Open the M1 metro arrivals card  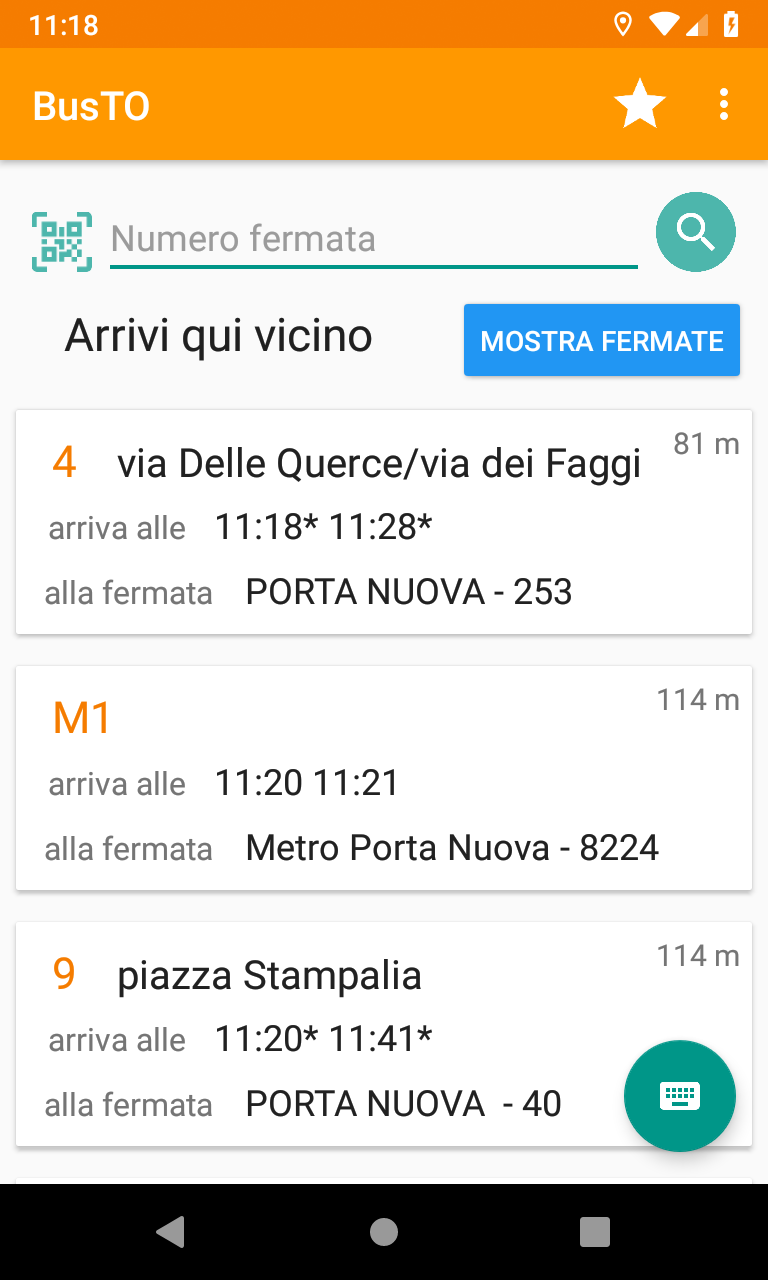tap(384, 778)
